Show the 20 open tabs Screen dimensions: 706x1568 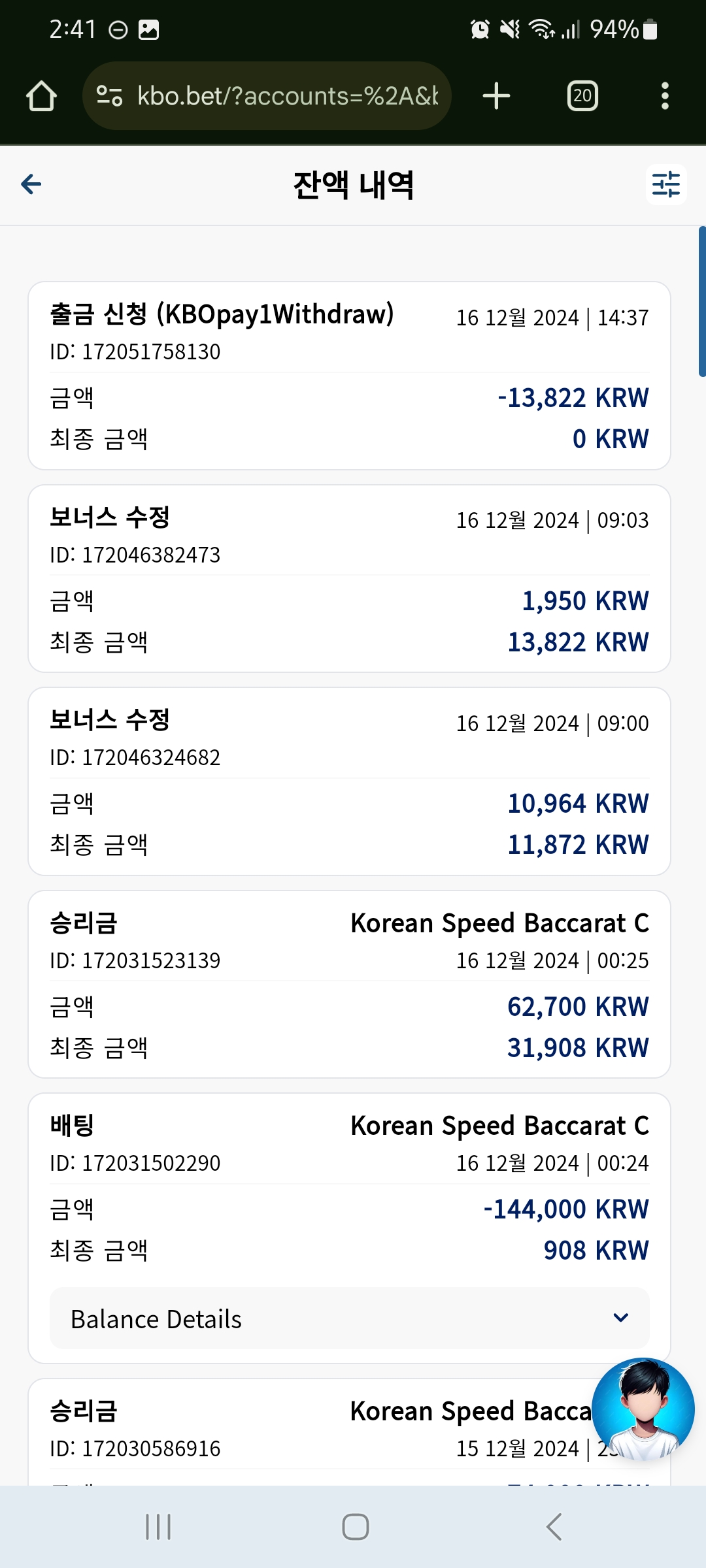582,96
